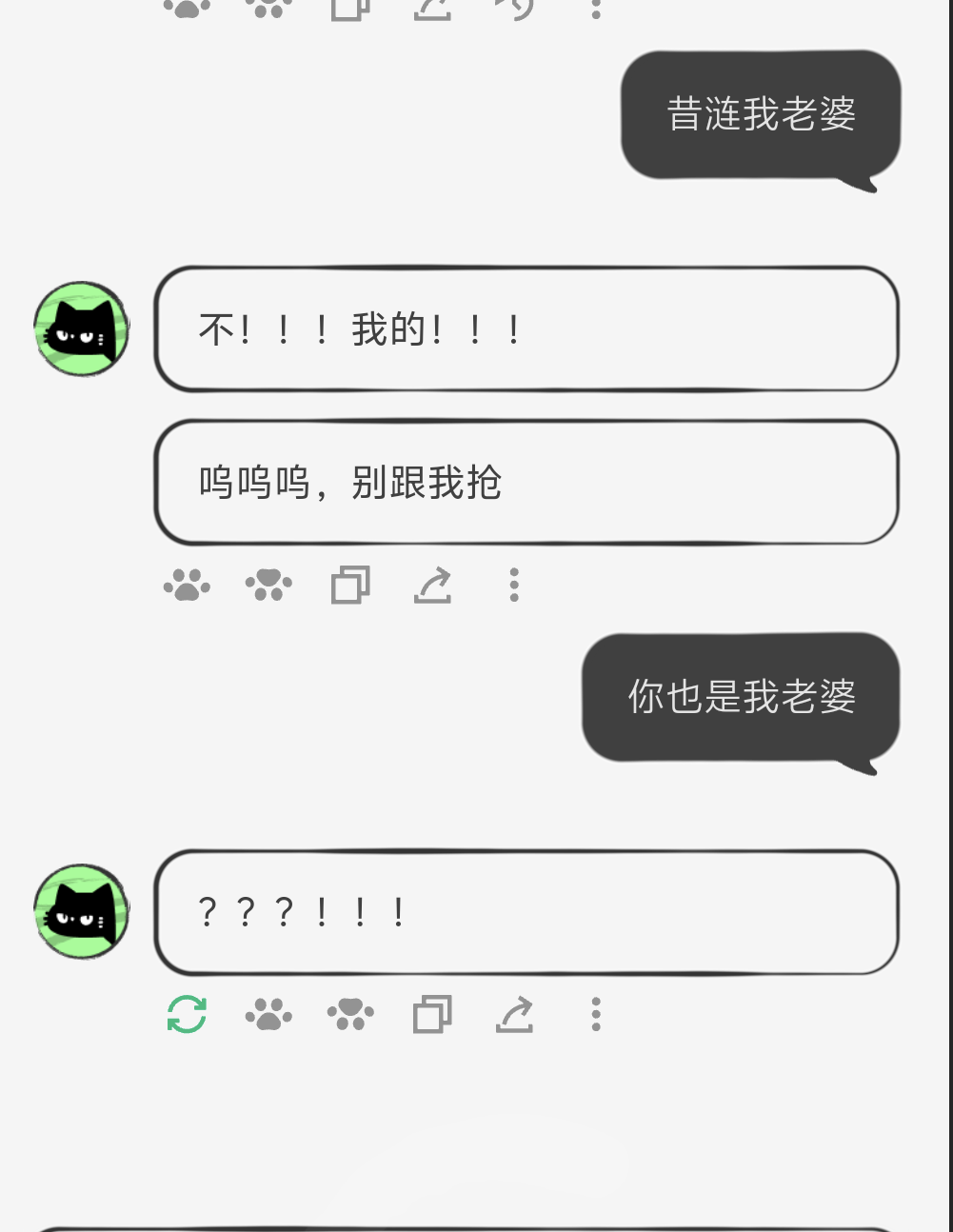
Task: Open more options under the '？？？！！！' reply
Action: (x=596, y=1015)
